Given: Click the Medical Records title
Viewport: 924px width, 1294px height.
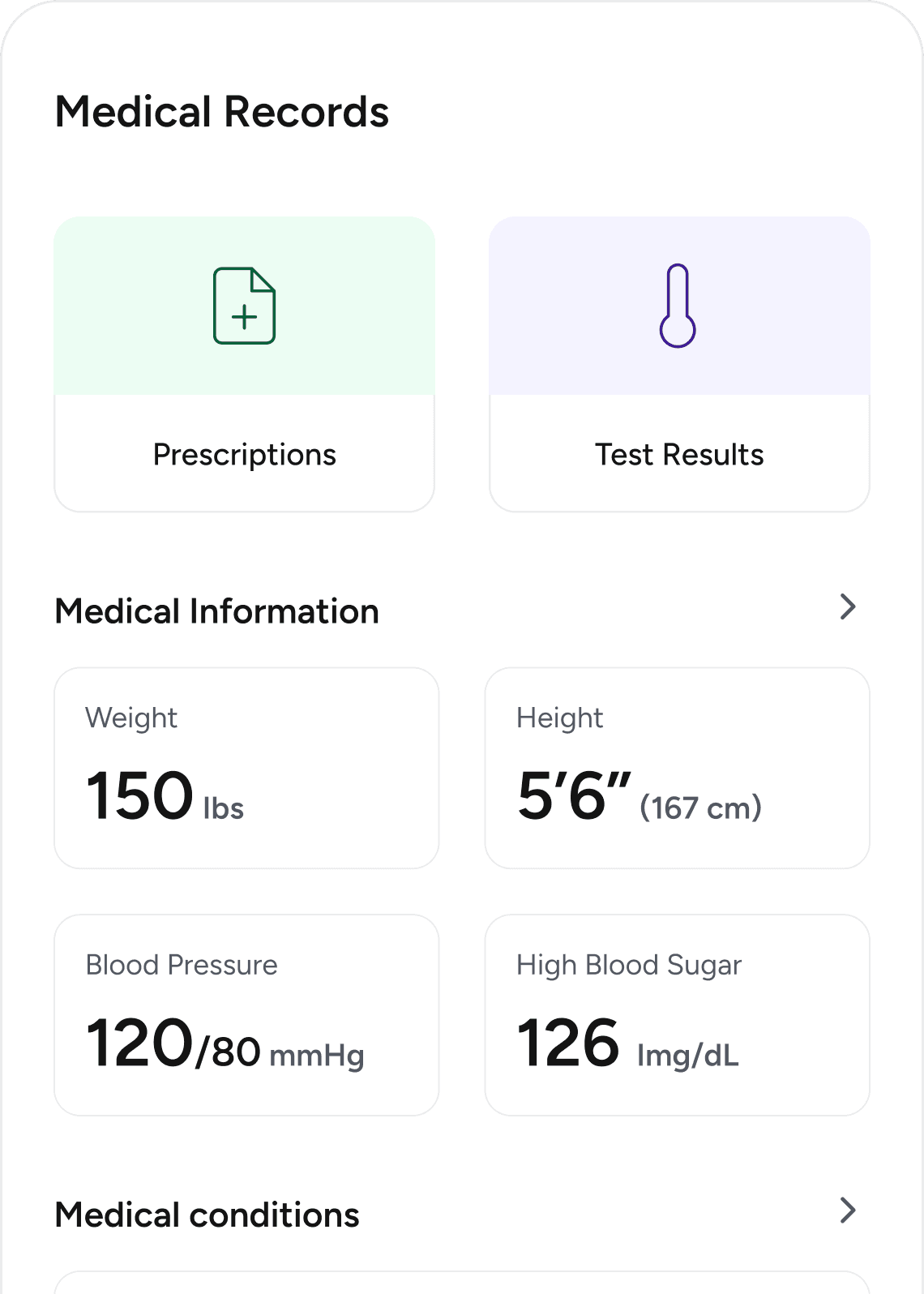Looking at the screenshot, I should (221, 111).
